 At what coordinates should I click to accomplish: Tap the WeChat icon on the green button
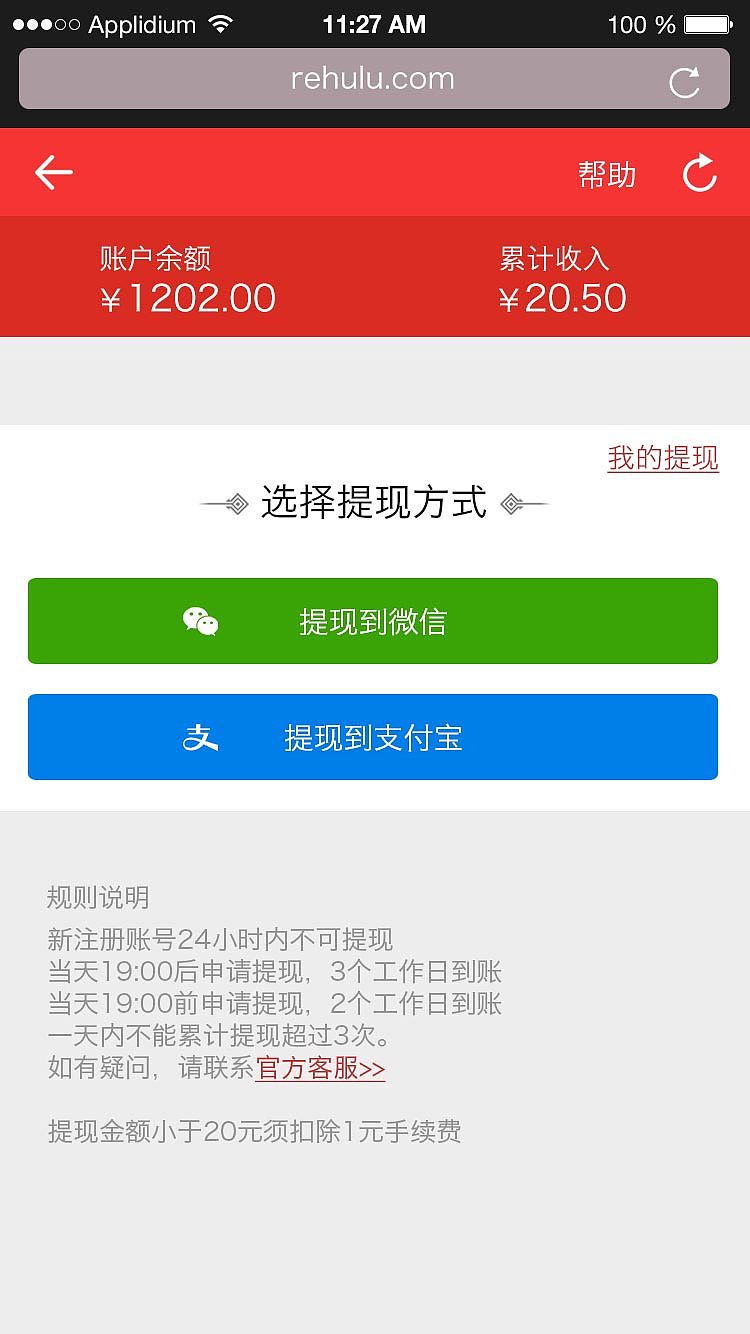point(200,620)
